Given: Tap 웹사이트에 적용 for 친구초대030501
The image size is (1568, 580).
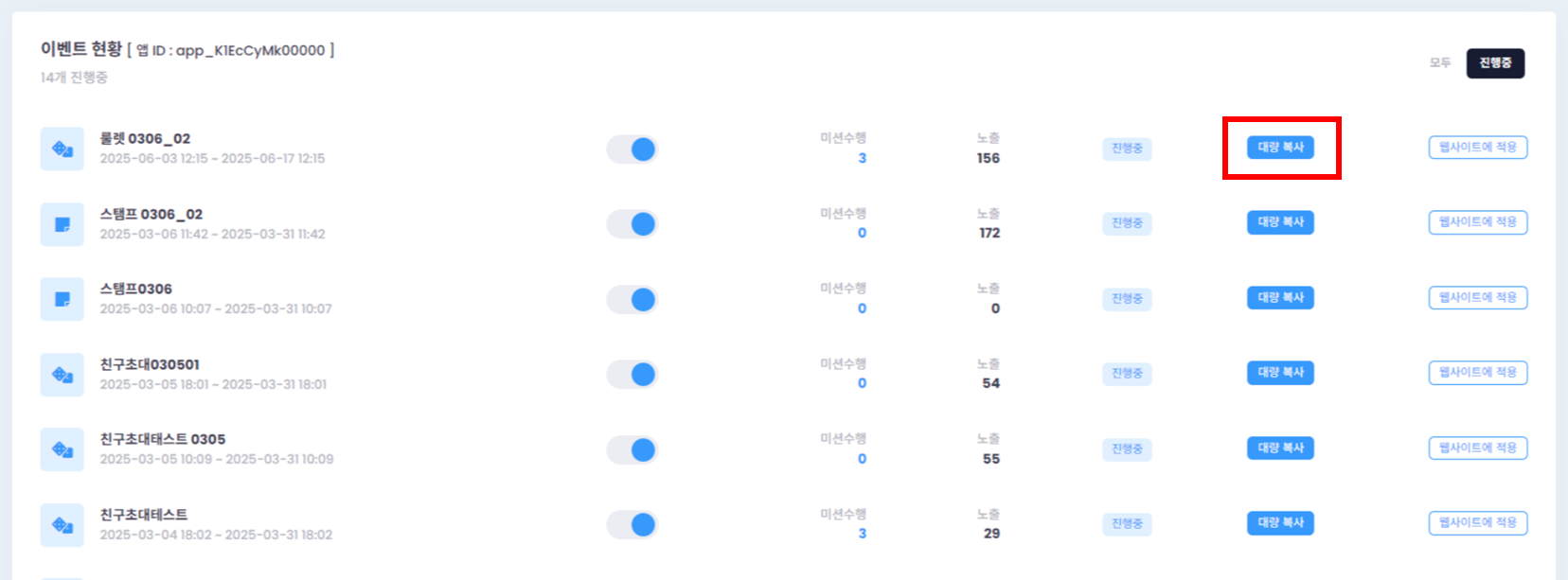Looking at the screenshot, I should coord(1477,373).
